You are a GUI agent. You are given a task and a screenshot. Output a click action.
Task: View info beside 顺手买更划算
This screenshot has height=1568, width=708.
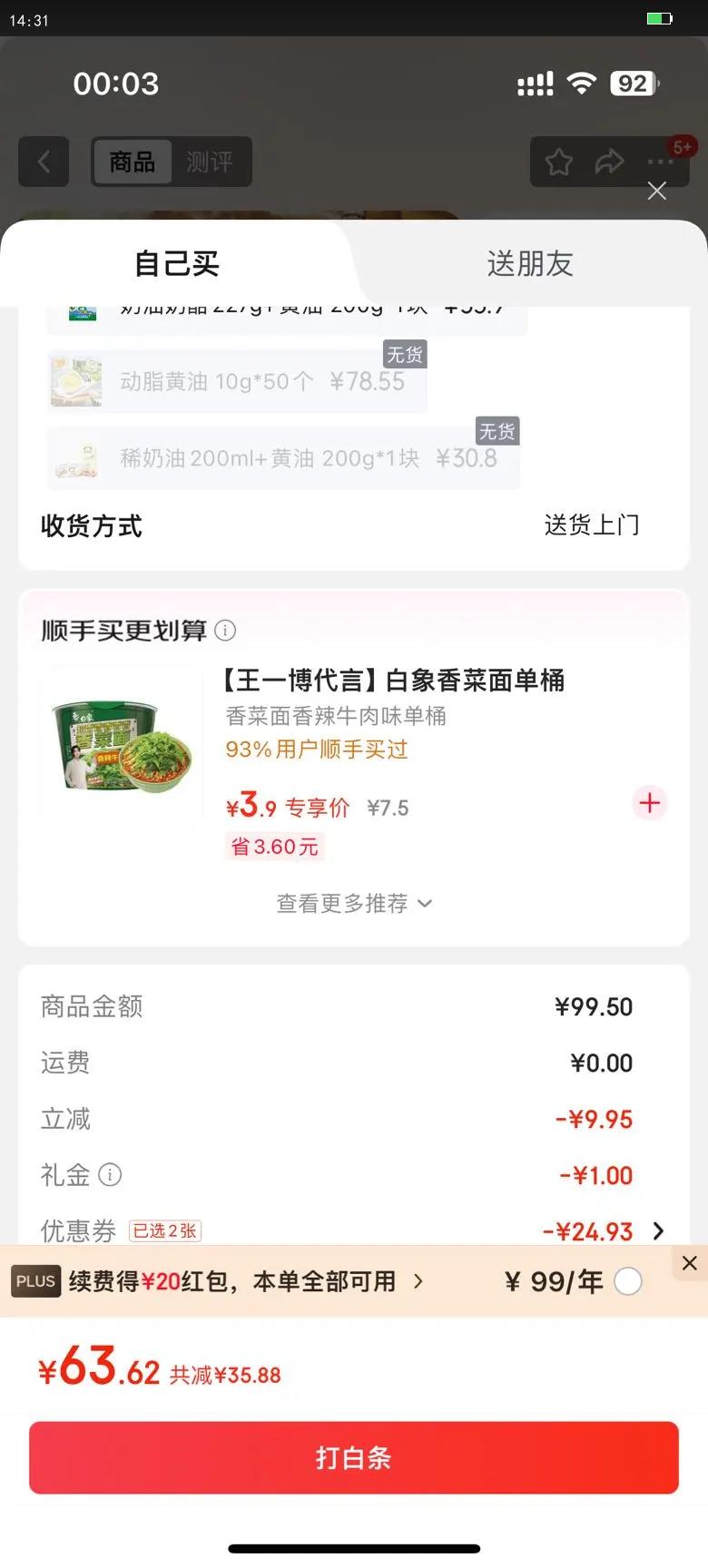click(224, 630)
